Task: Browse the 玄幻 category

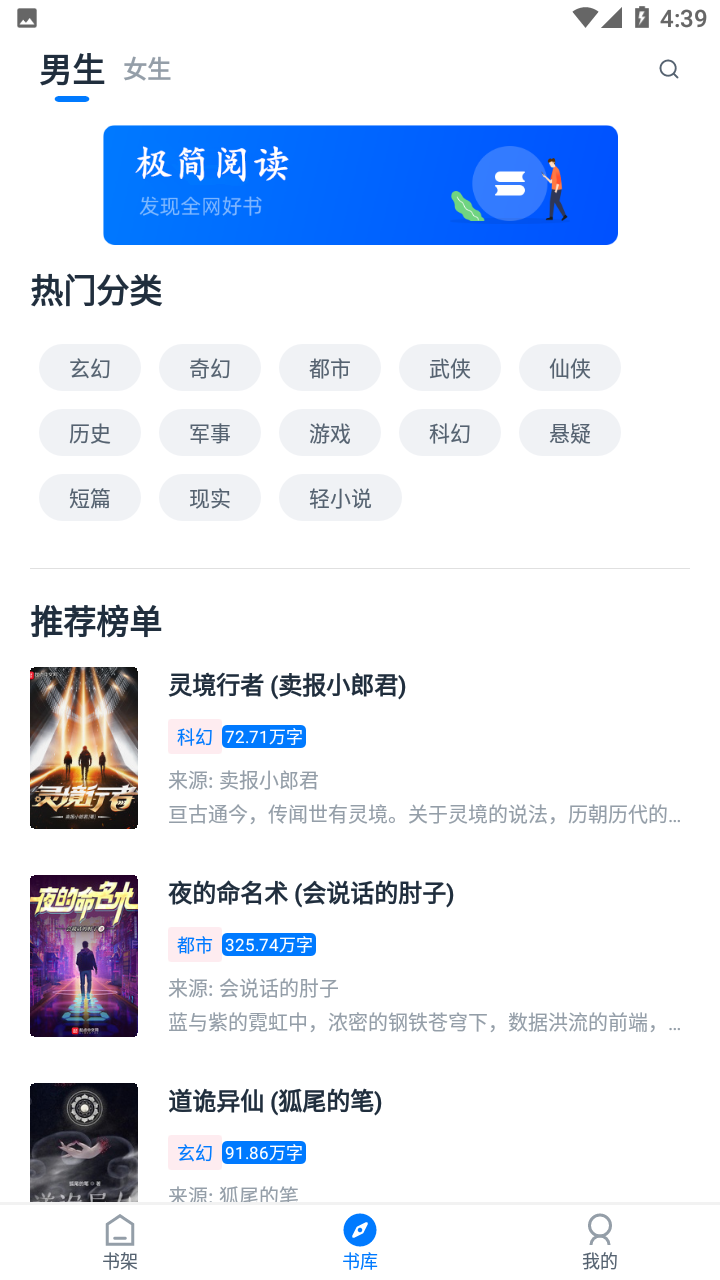Action: [89, 367]
